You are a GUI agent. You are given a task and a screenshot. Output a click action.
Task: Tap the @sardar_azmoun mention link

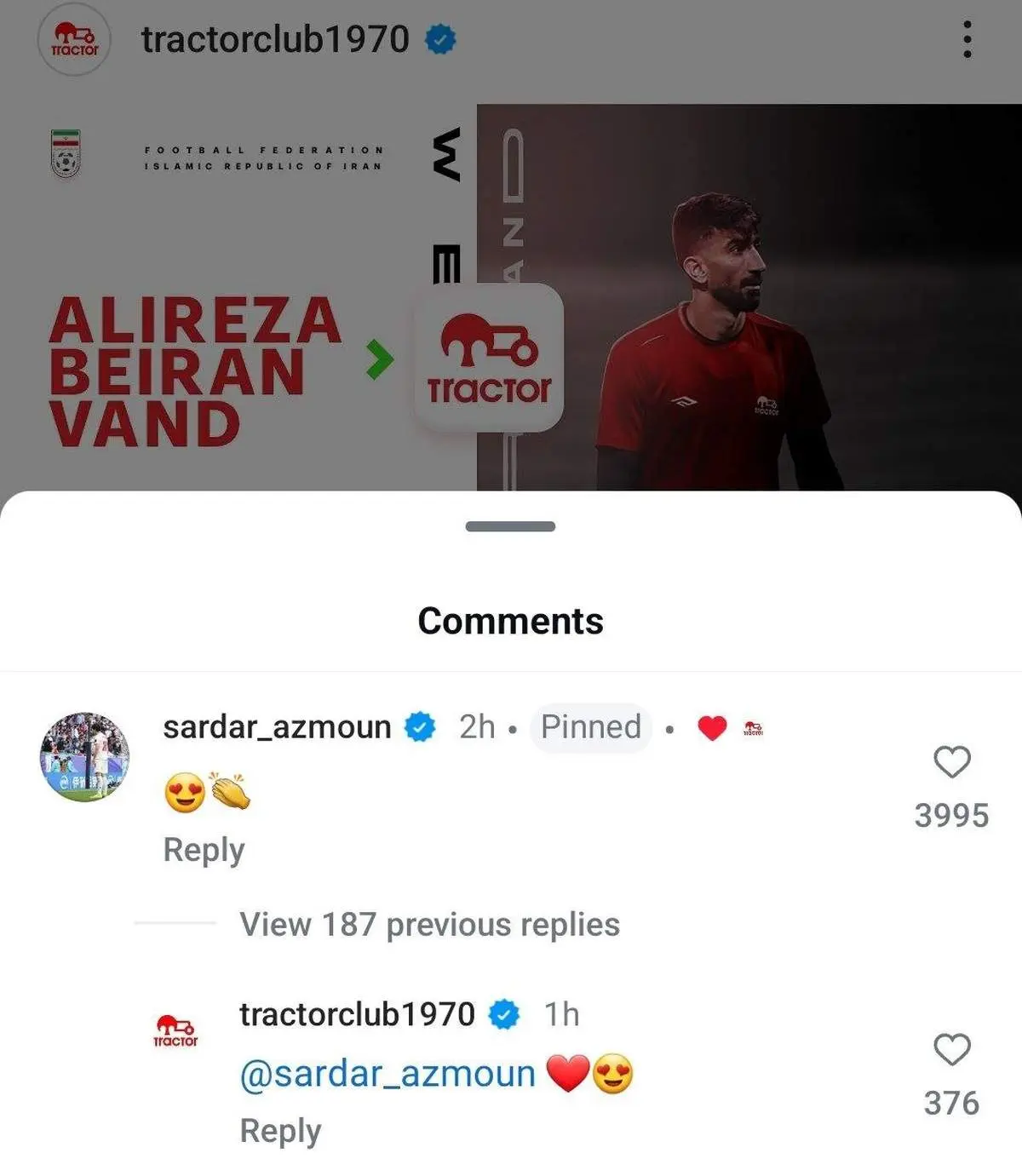[388, 1074]
